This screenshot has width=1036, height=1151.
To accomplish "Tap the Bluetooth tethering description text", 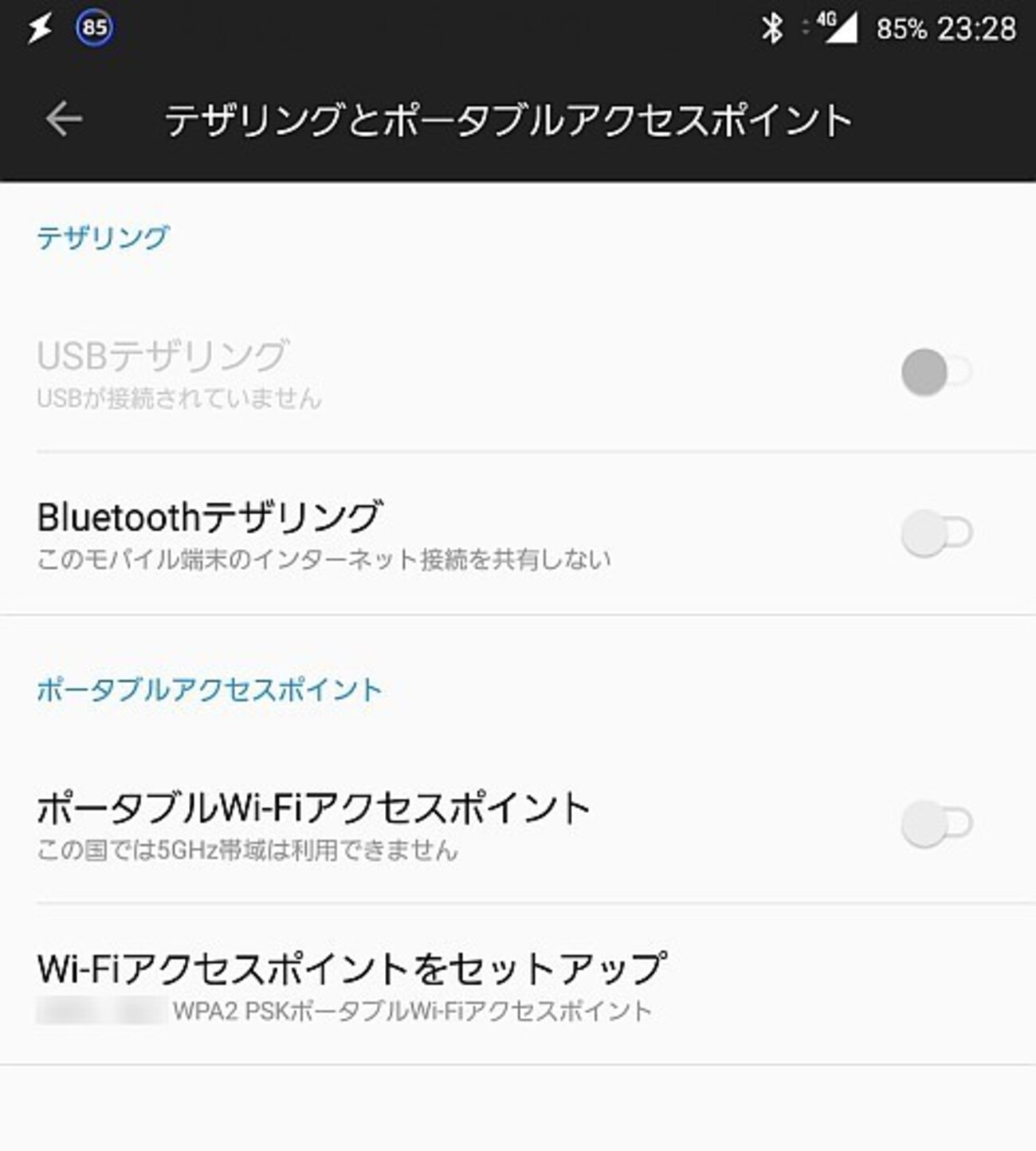I will tap(322, 560).
